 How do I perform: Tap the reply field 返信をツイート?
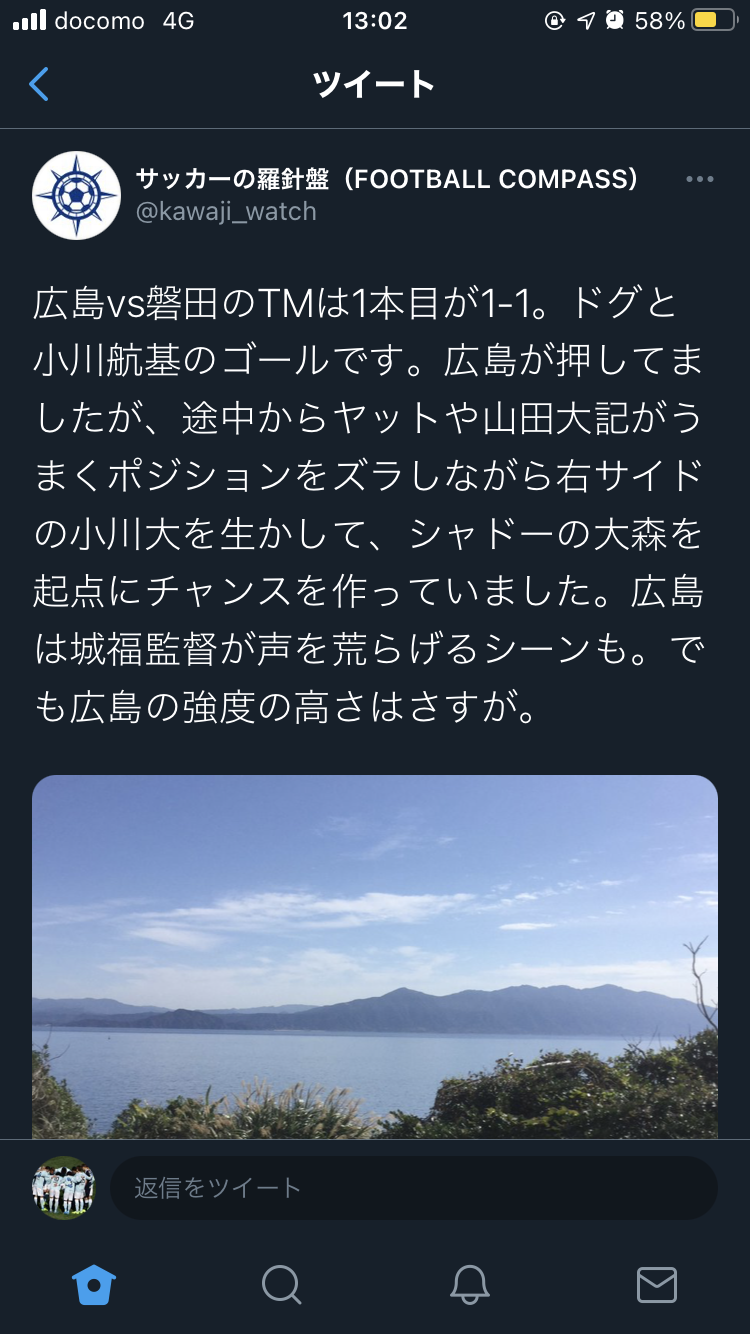click(x=413, y=1188)
